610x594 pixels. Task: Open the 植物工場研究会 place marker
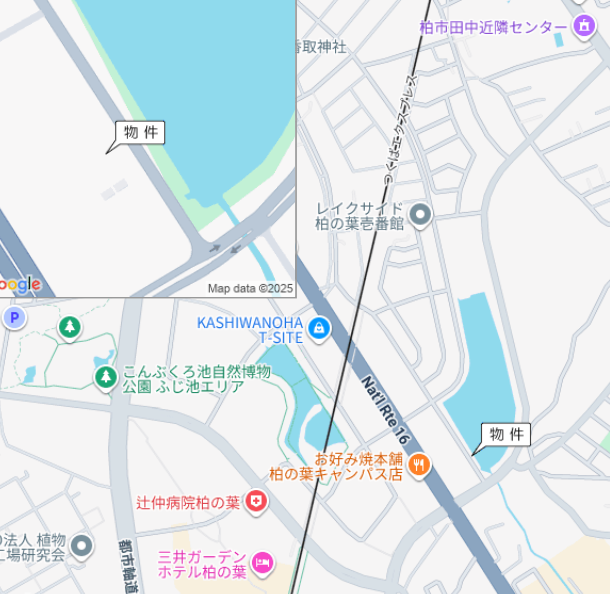(81, 546)
